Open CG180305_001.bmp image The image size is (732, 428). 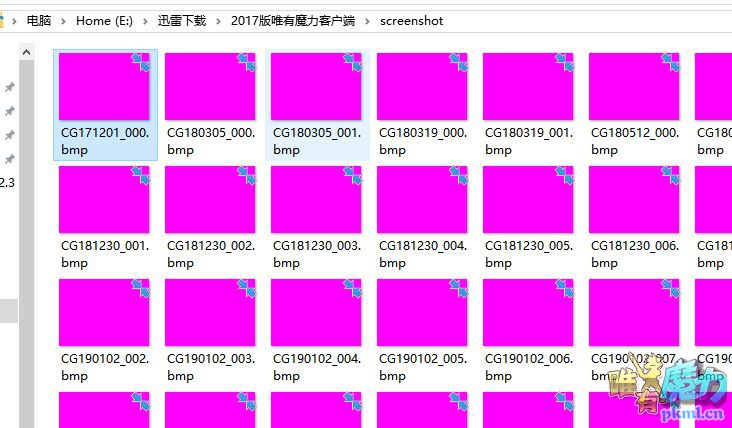click(x=316, y=87)
